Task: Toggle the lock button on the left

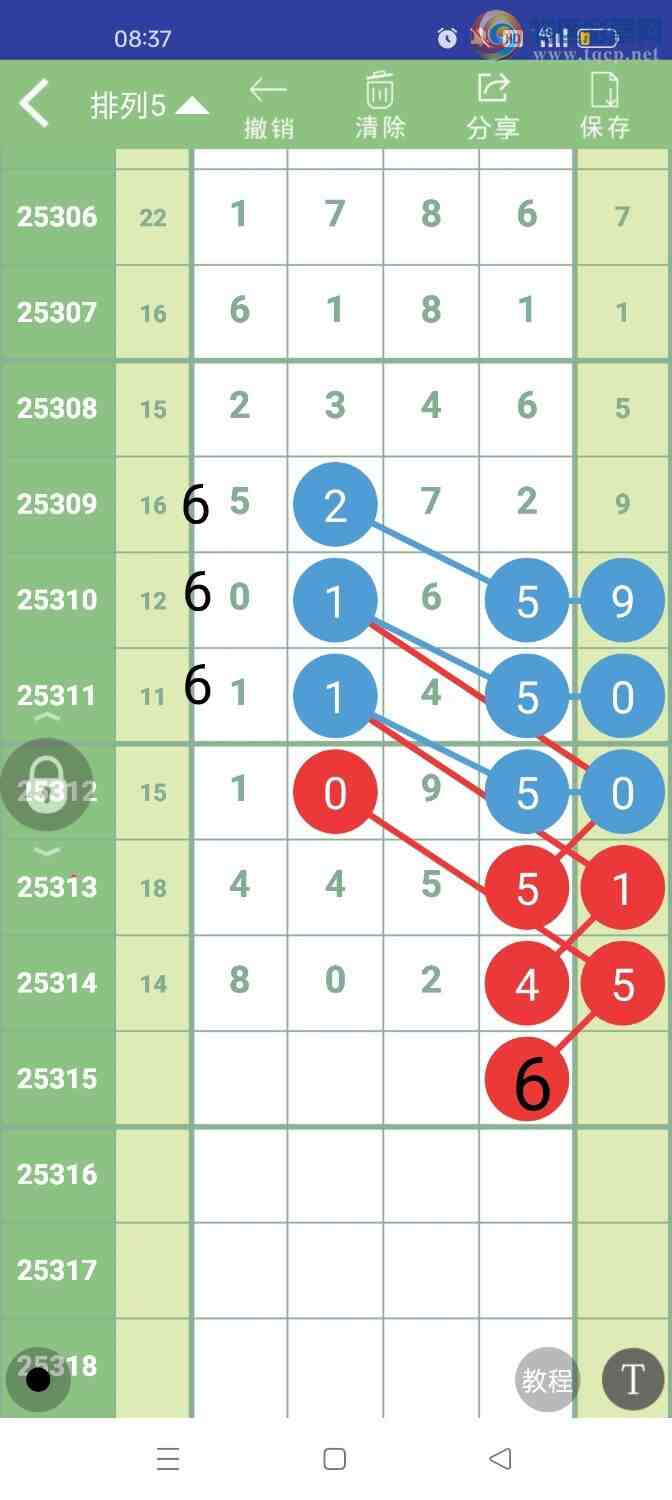Action: tap(46, 784)
